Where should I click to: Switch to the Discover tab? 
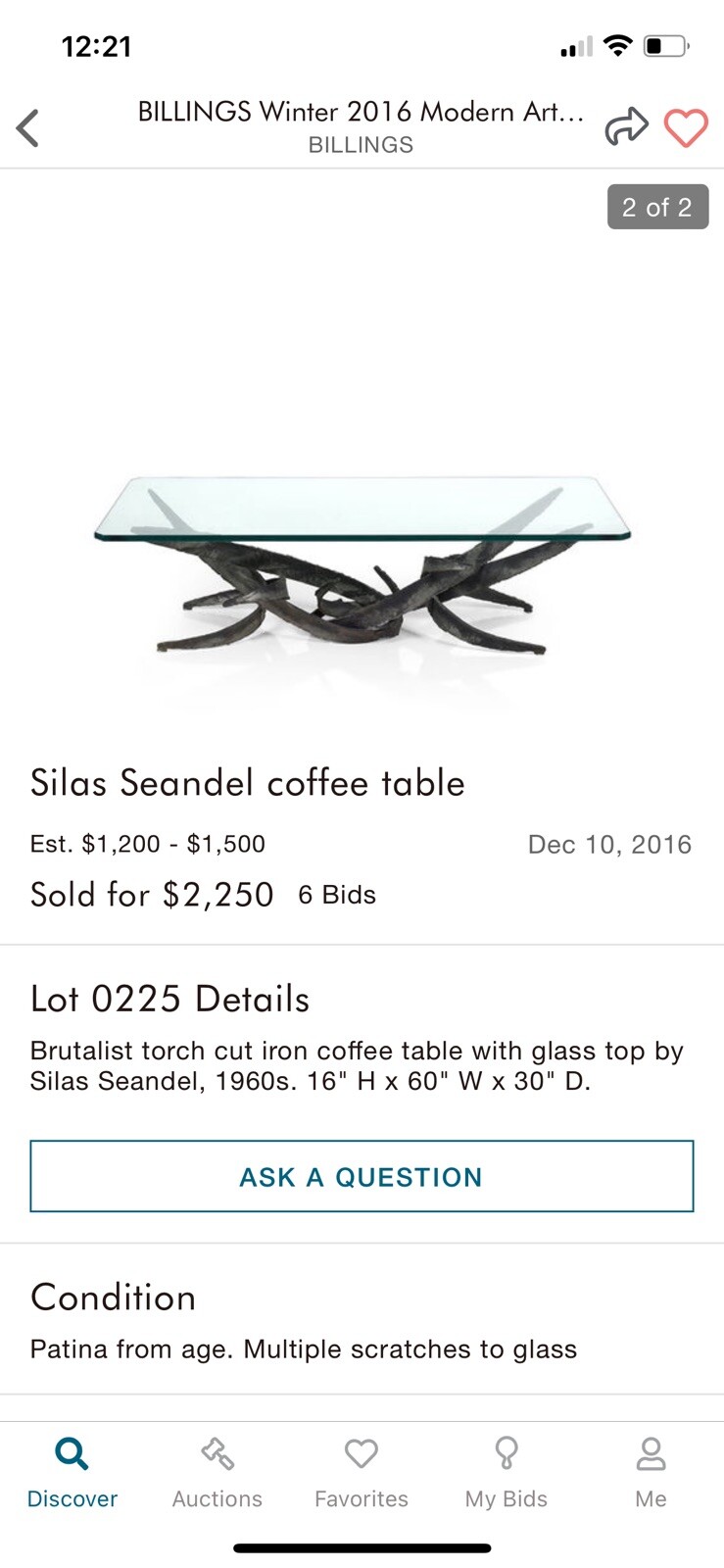(x=72, y=1470)
